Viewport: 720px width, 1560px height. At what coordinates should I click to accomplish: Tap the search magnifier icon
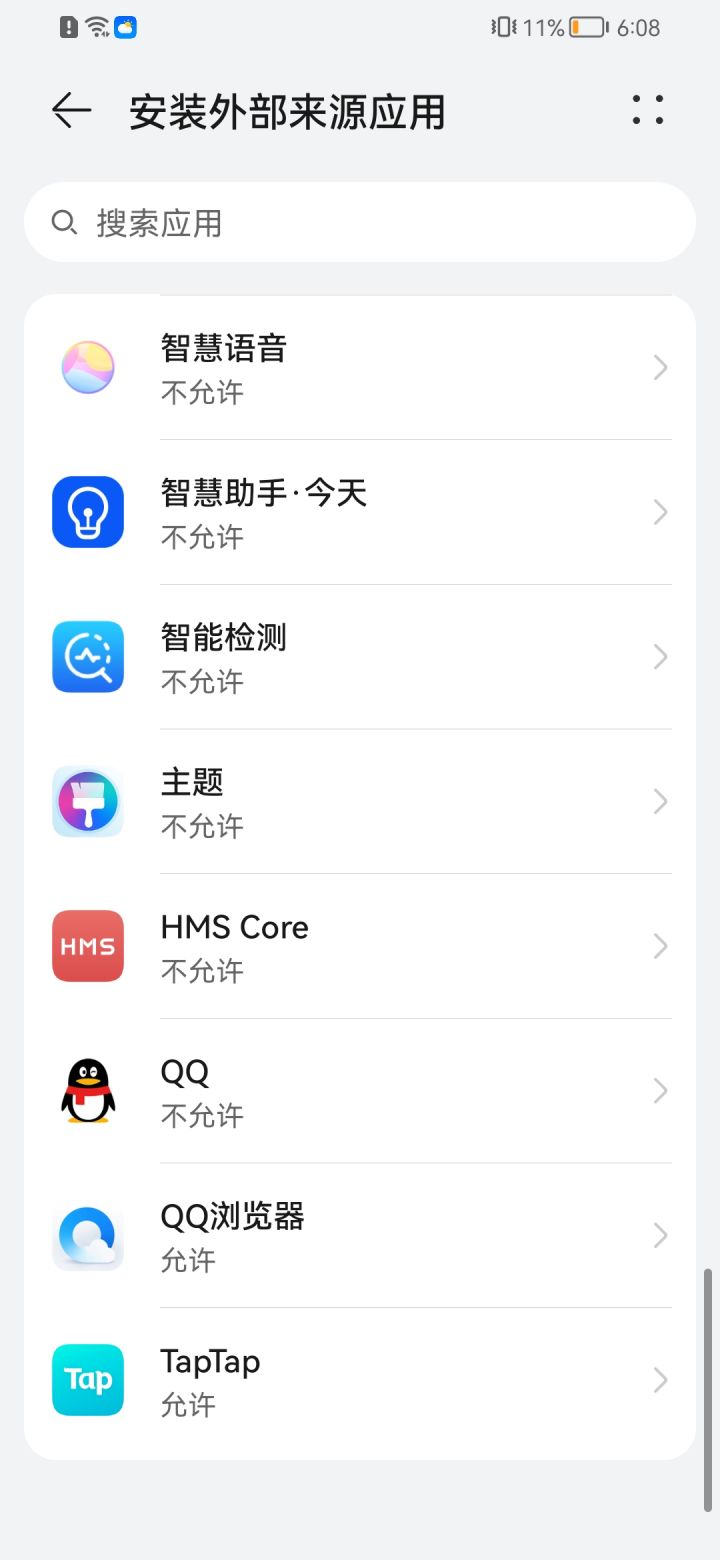click(63, 221)
